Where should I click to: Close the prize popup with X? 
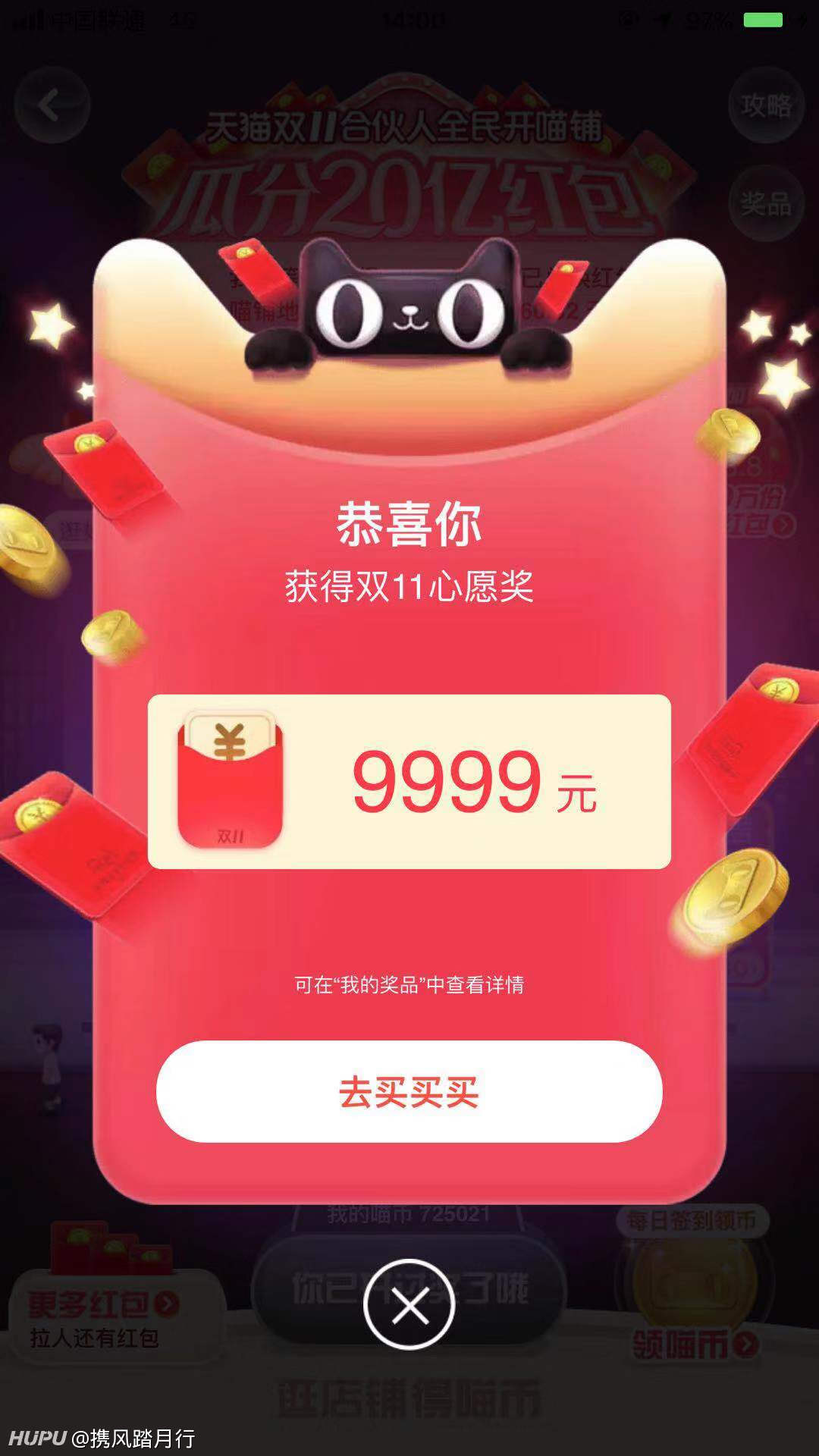pyautogui.click(x=409, y=1304)
